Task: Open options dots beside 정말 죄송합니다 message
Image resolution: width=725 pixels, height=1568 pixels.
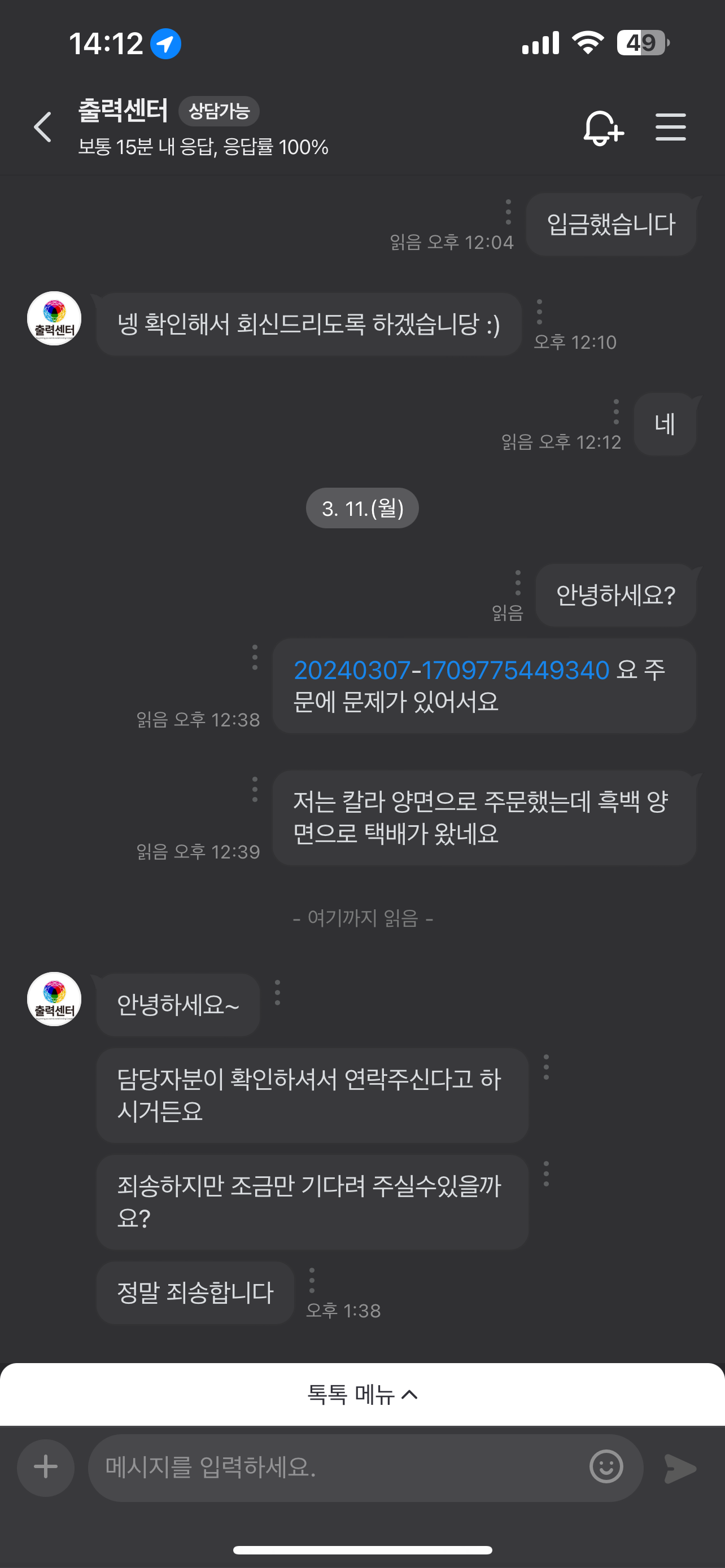Action: tap(312, 1280)
